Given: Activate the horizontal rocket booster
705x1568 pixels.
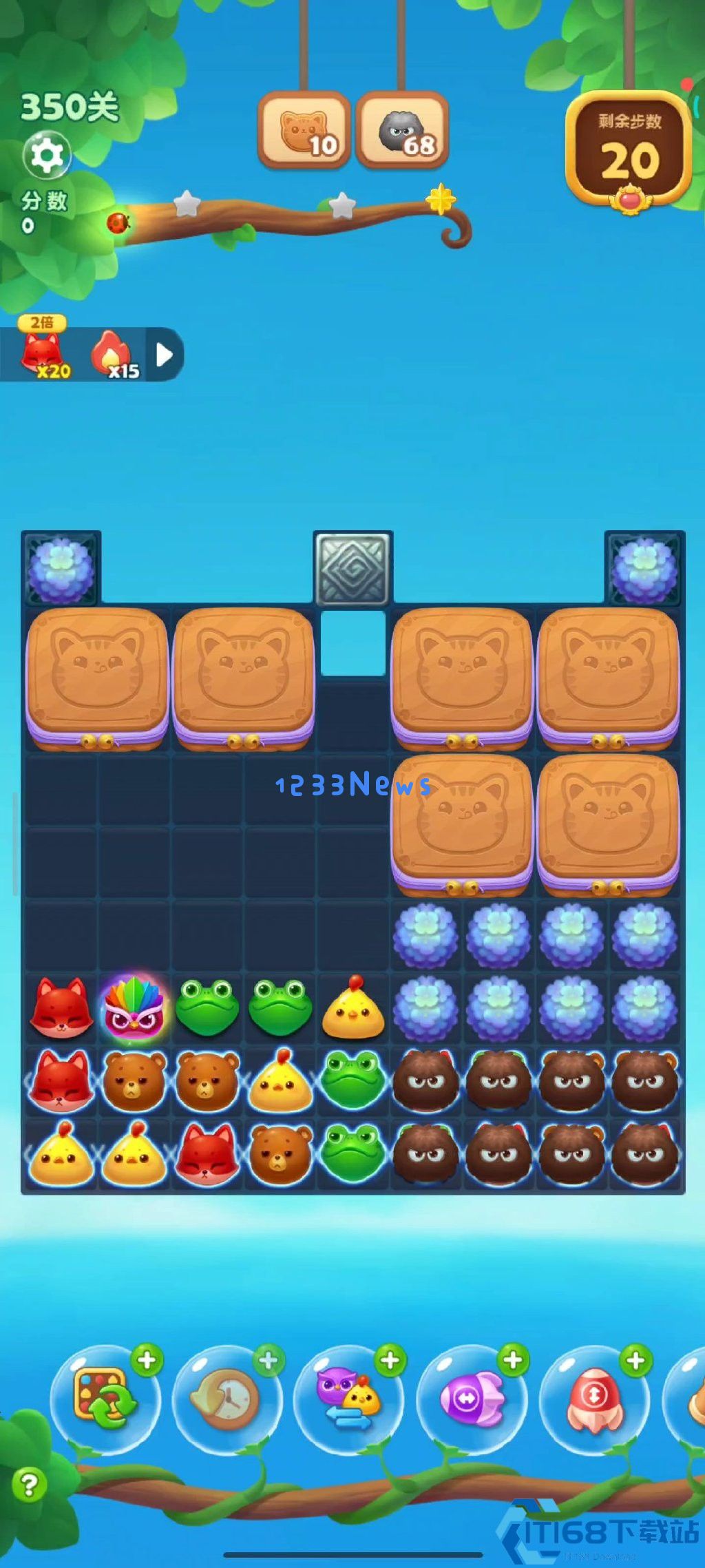Looking at the screenshot, I should tap(471, 1401).
